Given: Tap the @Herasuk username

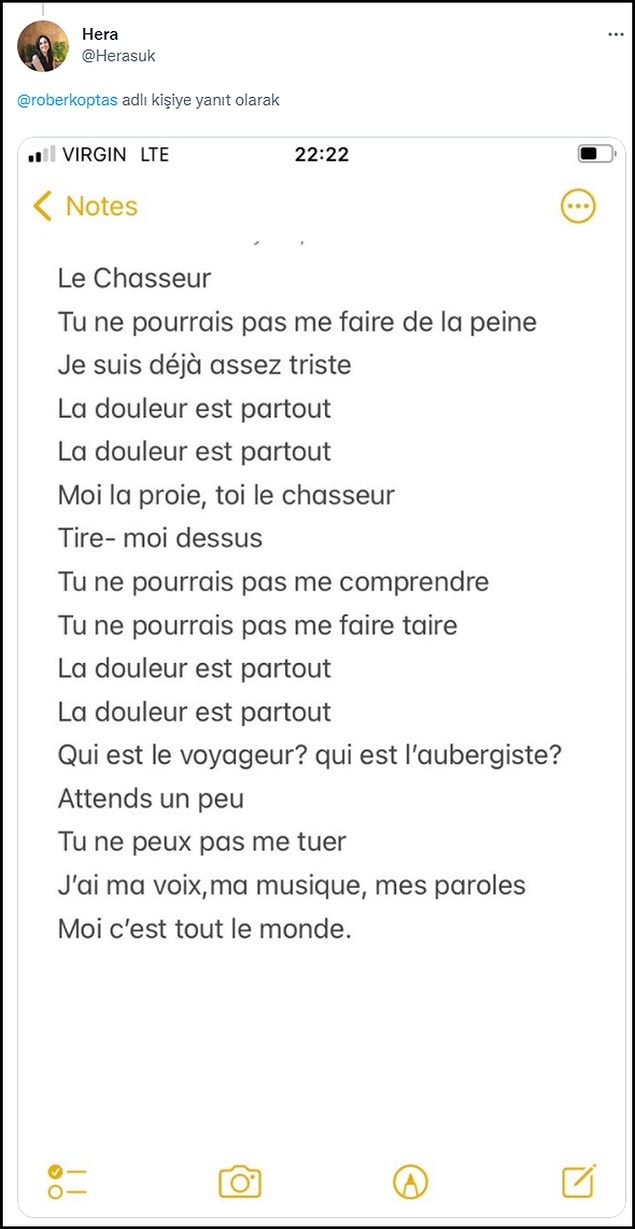Looking at the screenshot, I should 118,56.
